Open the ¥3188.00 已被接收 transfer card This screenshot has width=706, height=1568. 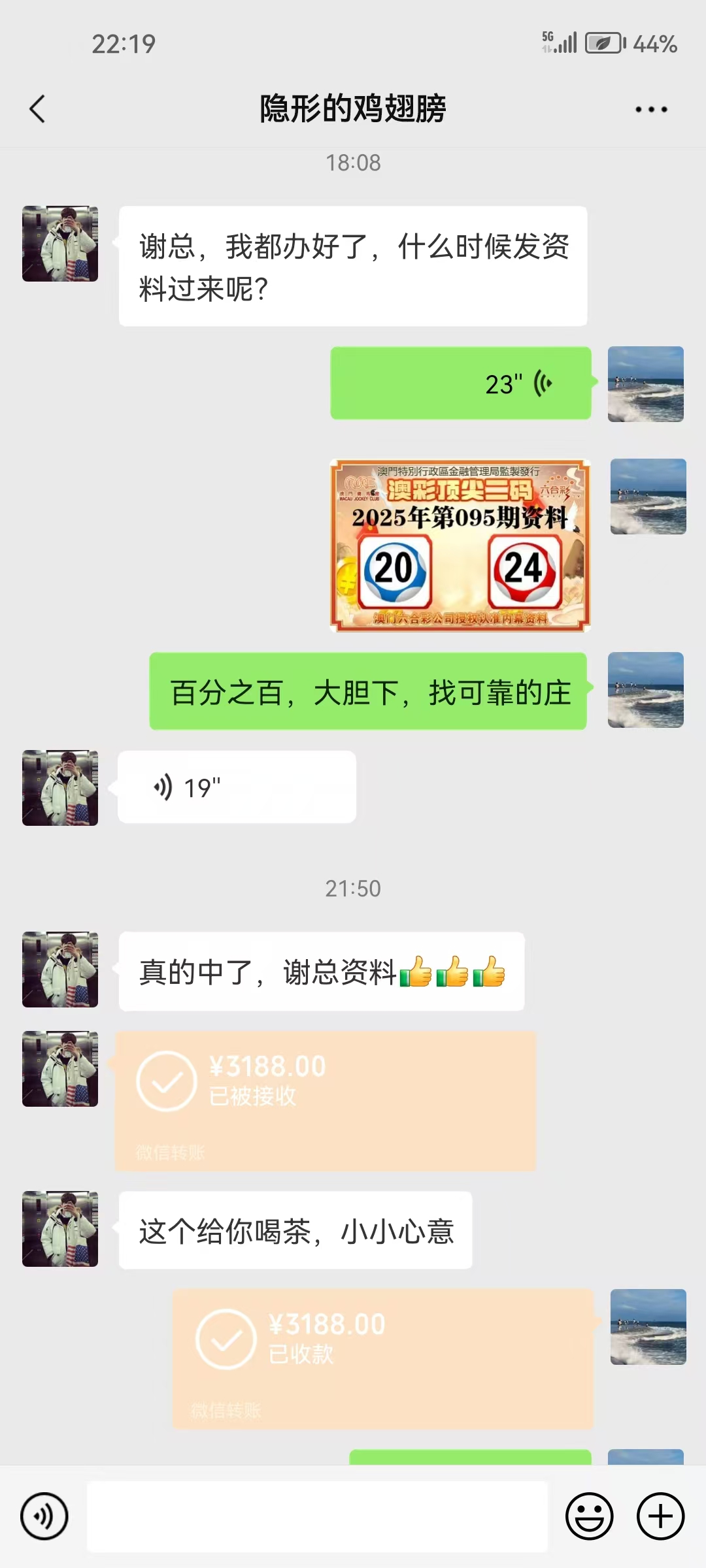pyautogui.click(x=326, y=1101)
